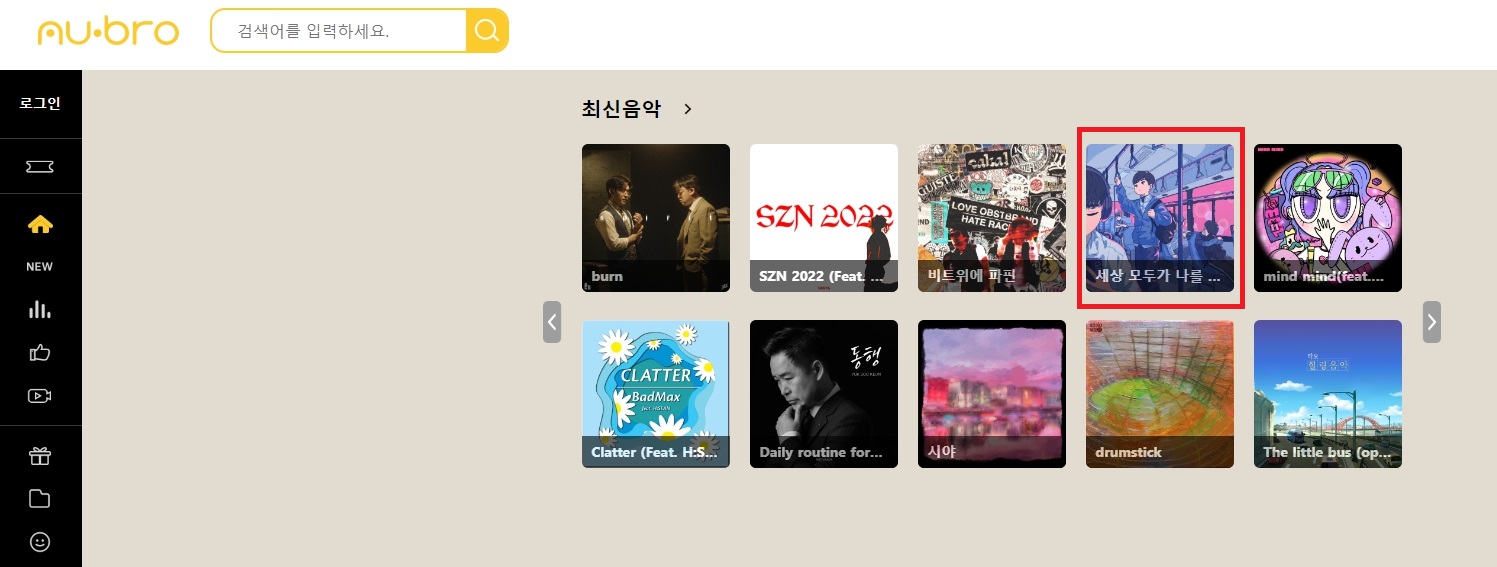The image size is (1497, 567).
Task: Open the gift box icon
Action: tap(40, 456)
